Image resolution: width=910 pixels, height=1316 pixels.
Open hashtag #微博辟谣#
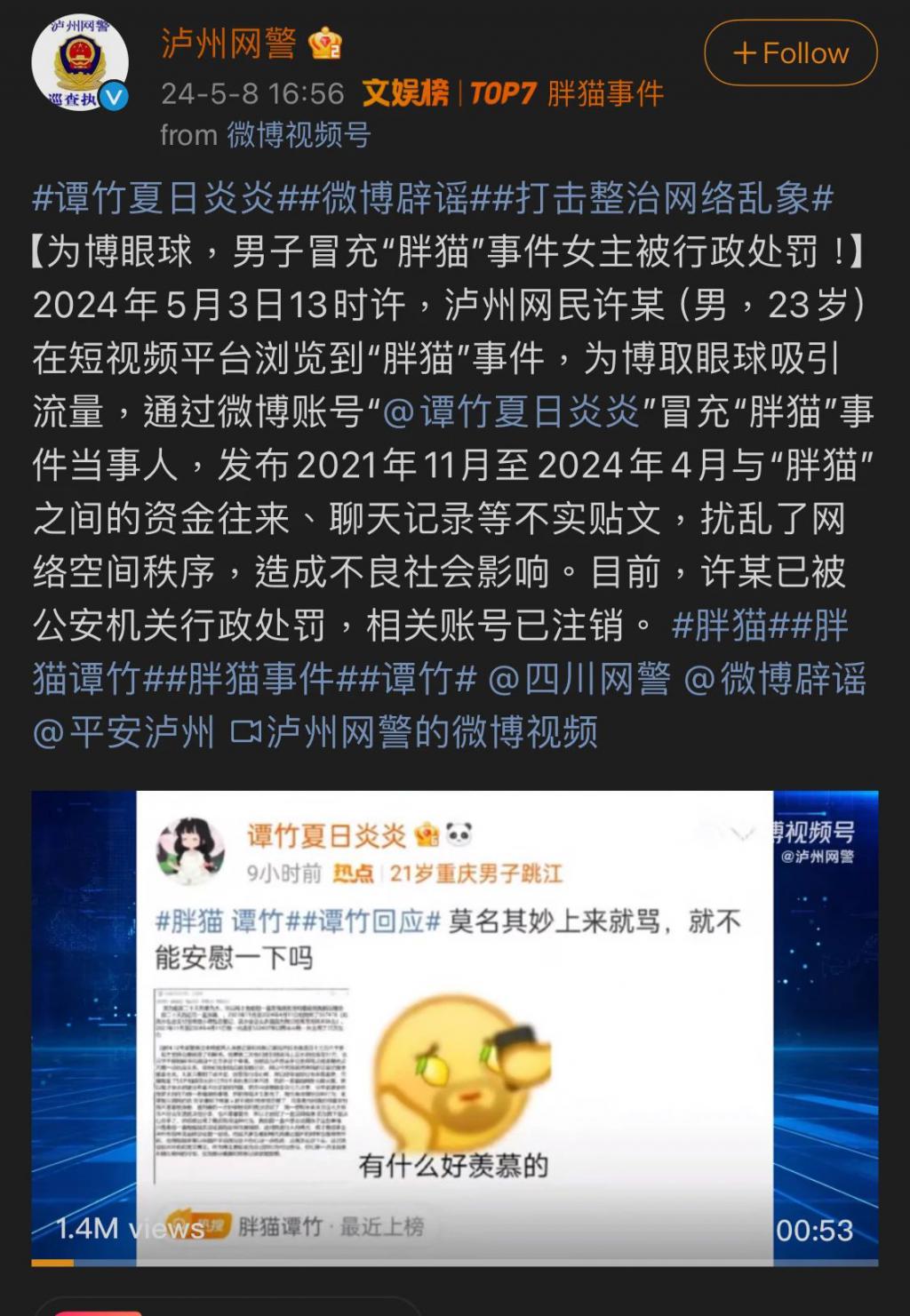point(394,198)
